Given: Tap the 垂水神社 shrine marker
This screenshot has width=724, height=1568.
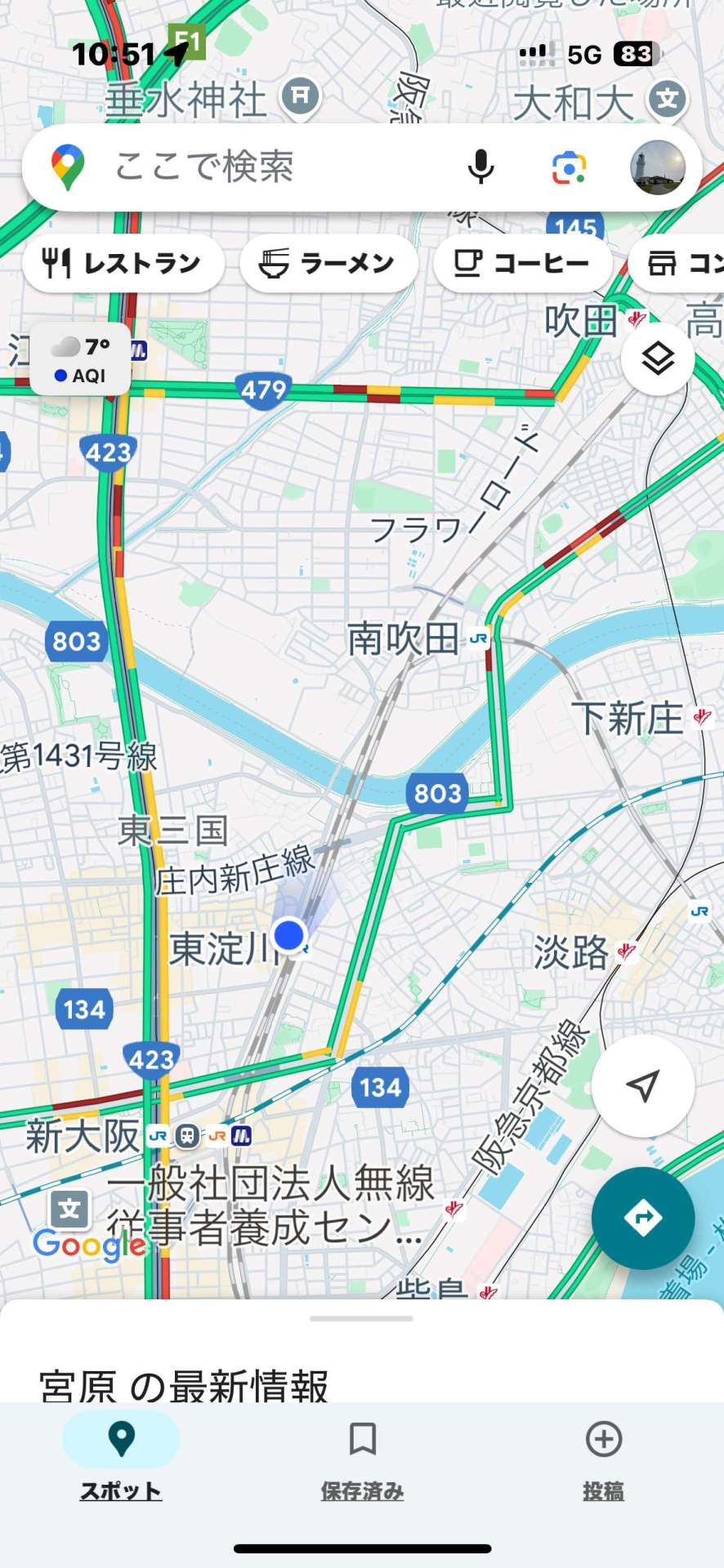Looking at the screenshot, I should [301, 97].
